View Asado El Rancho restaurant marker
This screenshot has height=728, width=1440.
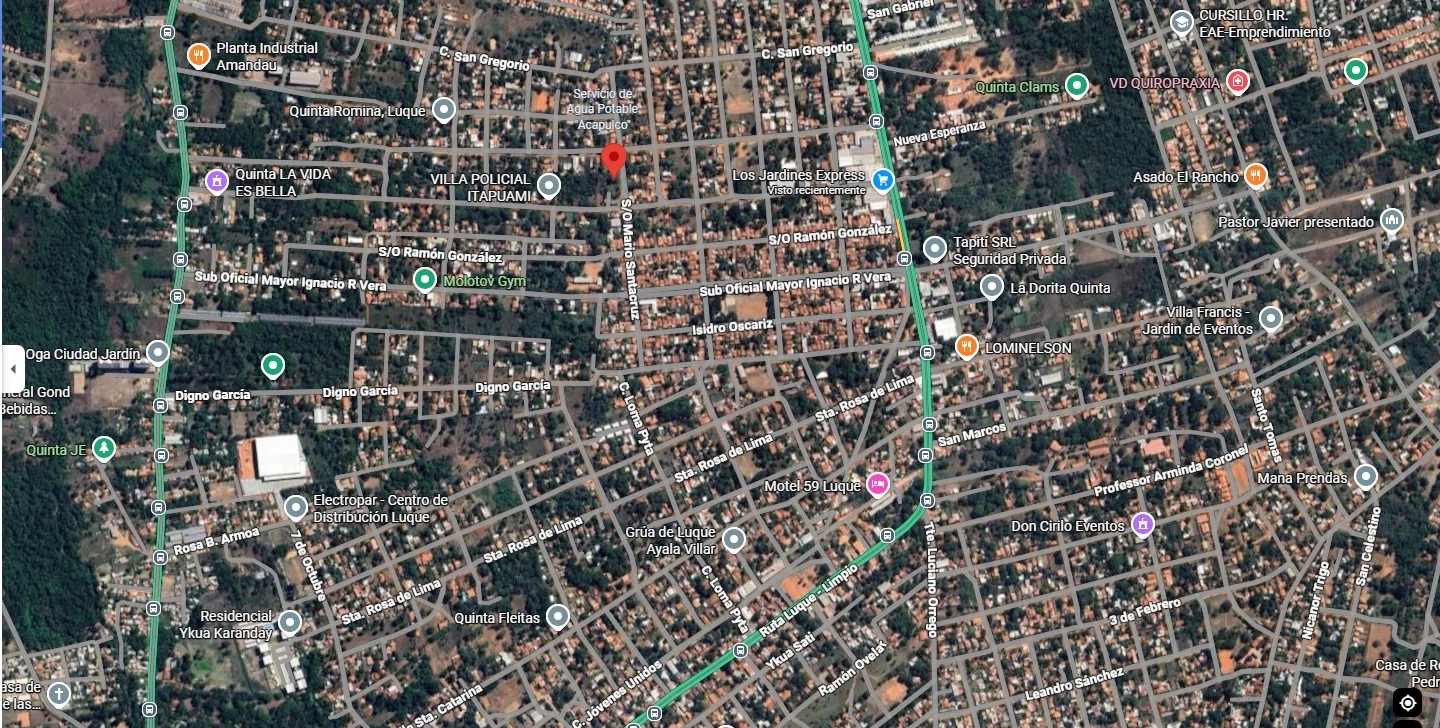point(1256,176)
